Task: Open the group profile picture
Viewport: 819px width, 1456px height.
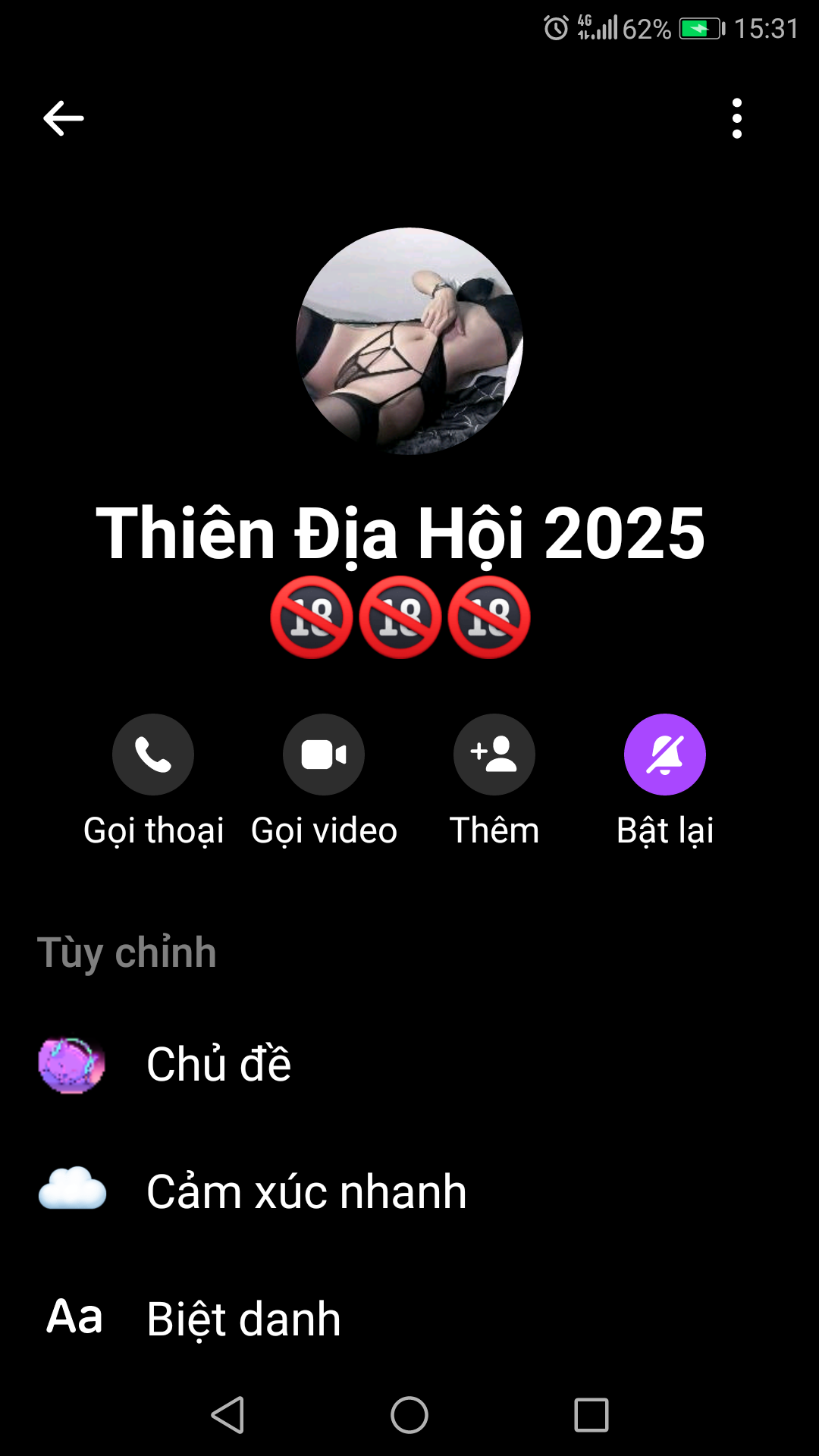Action: pos(409,341)
